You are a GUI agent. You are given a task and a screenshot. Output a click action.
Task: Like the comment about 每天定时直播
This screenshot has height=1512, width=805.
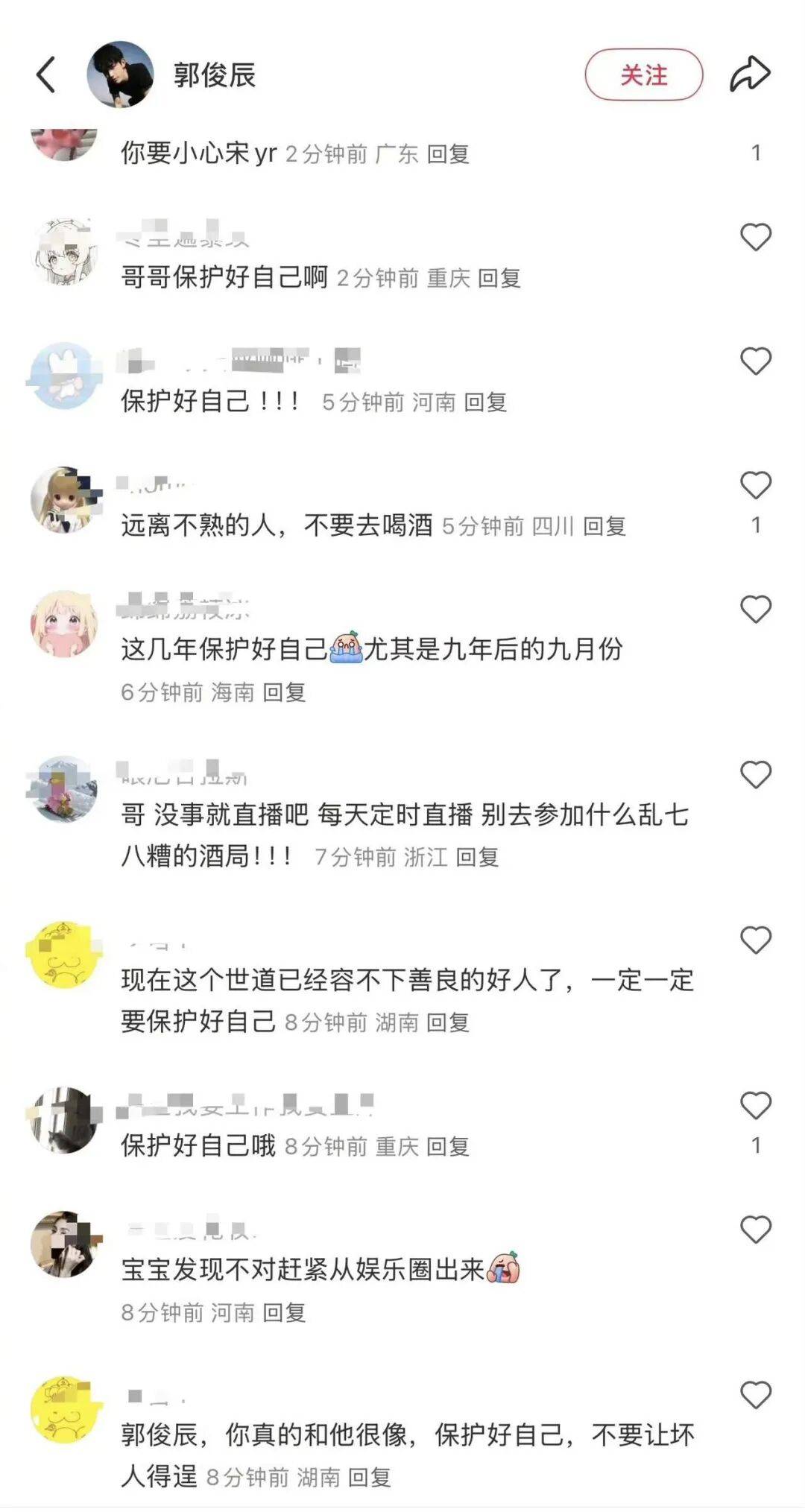[755, 775]
